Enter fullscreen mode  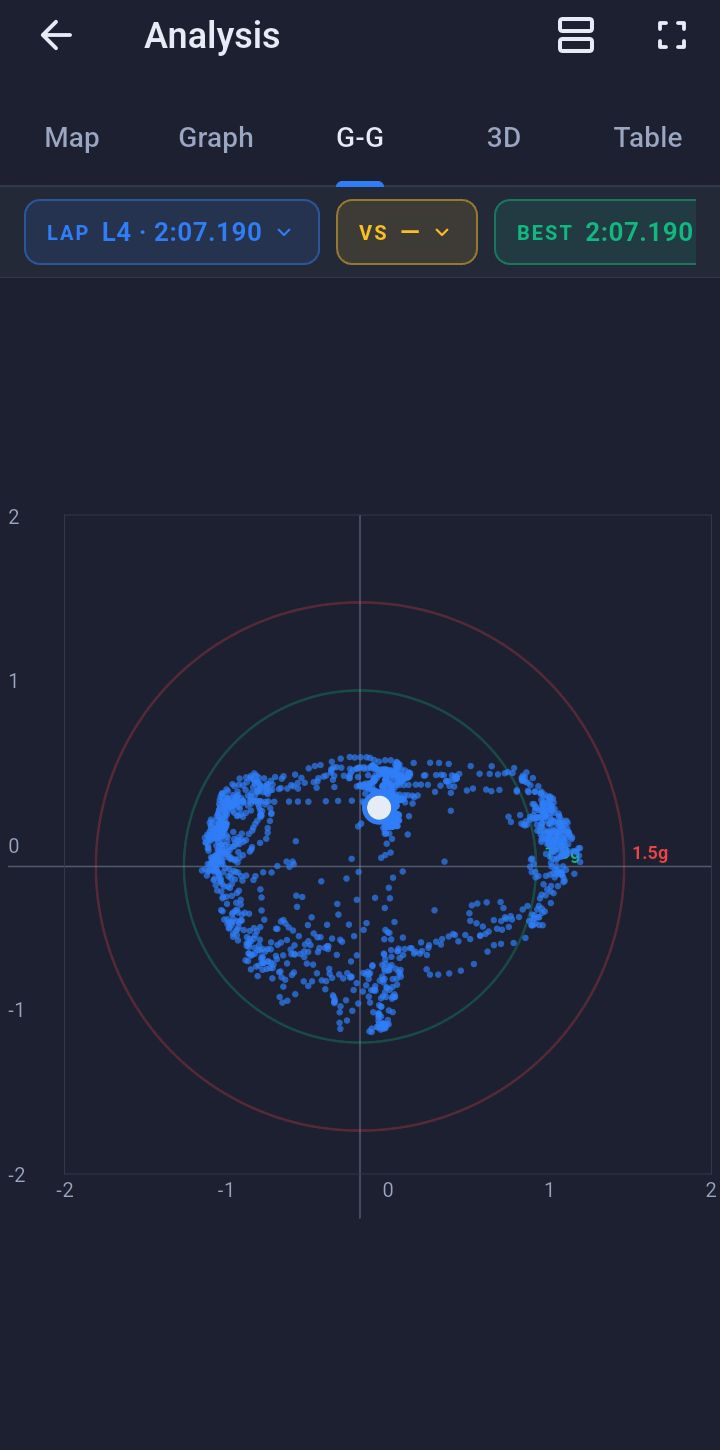(x=672, y=36)
